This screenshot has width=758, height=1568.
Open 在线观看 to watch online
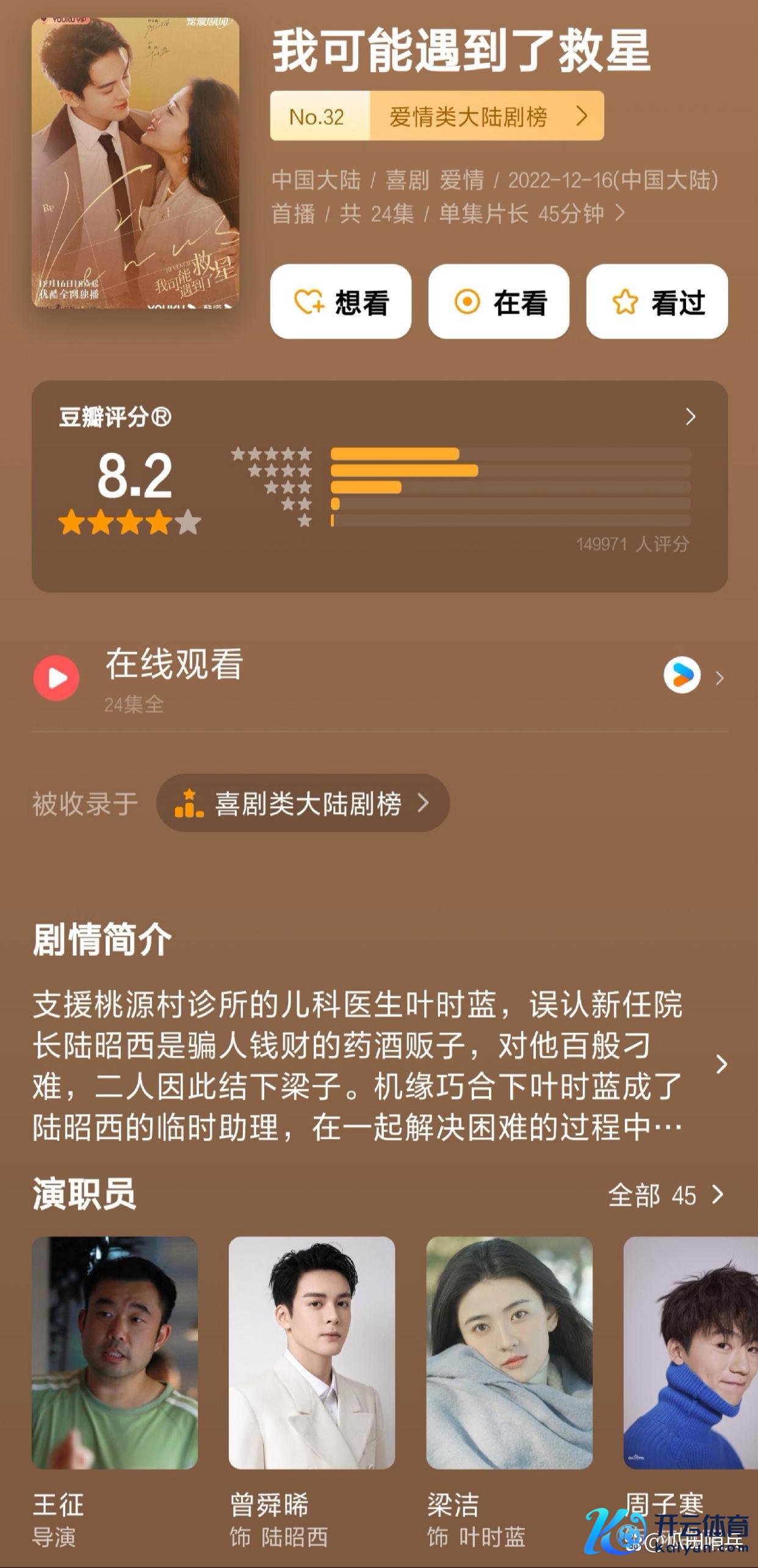[378, 677]
